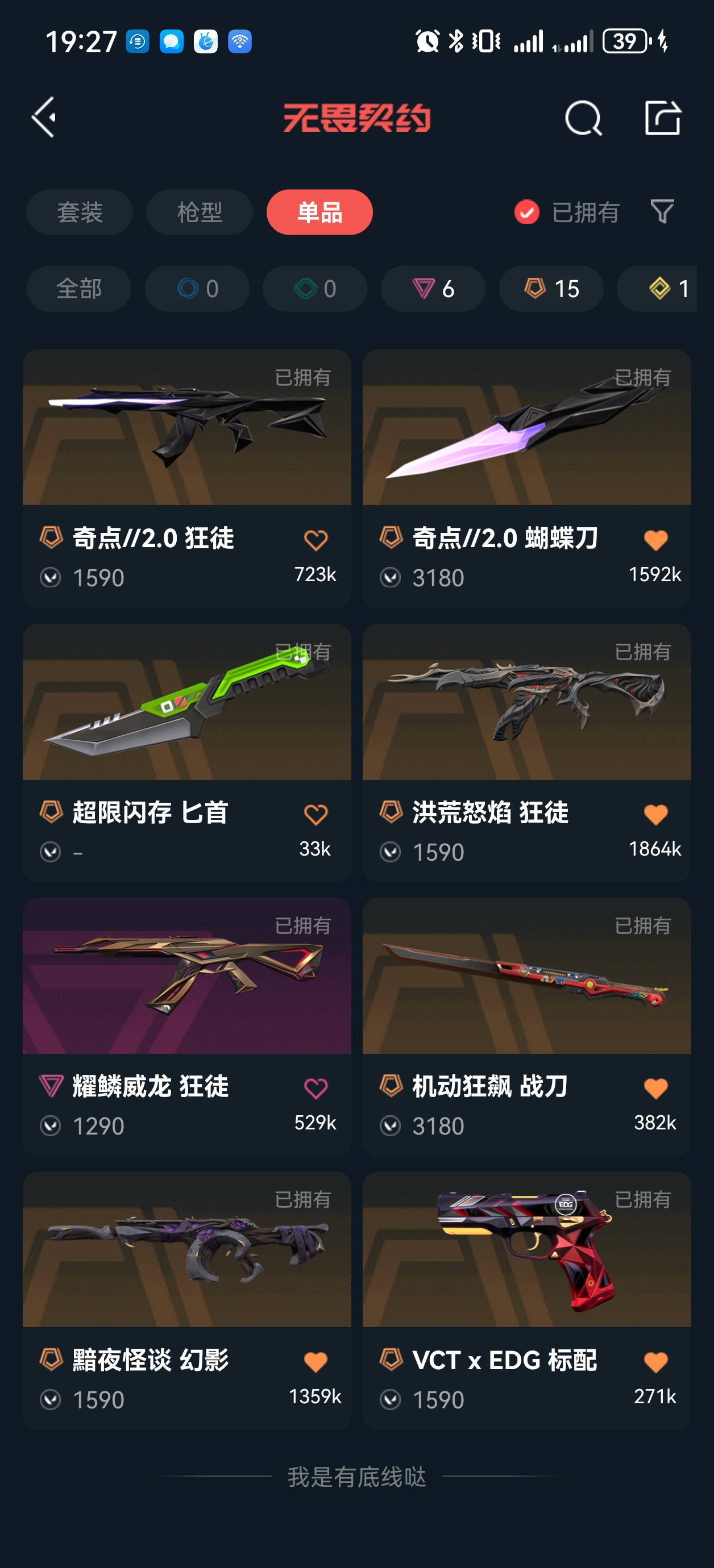Image resolution: width=714 pixels, height=1568 pixels.
Task: Like the 奇点//2.0 狂徒 skin
Action: tap(316, 540)
